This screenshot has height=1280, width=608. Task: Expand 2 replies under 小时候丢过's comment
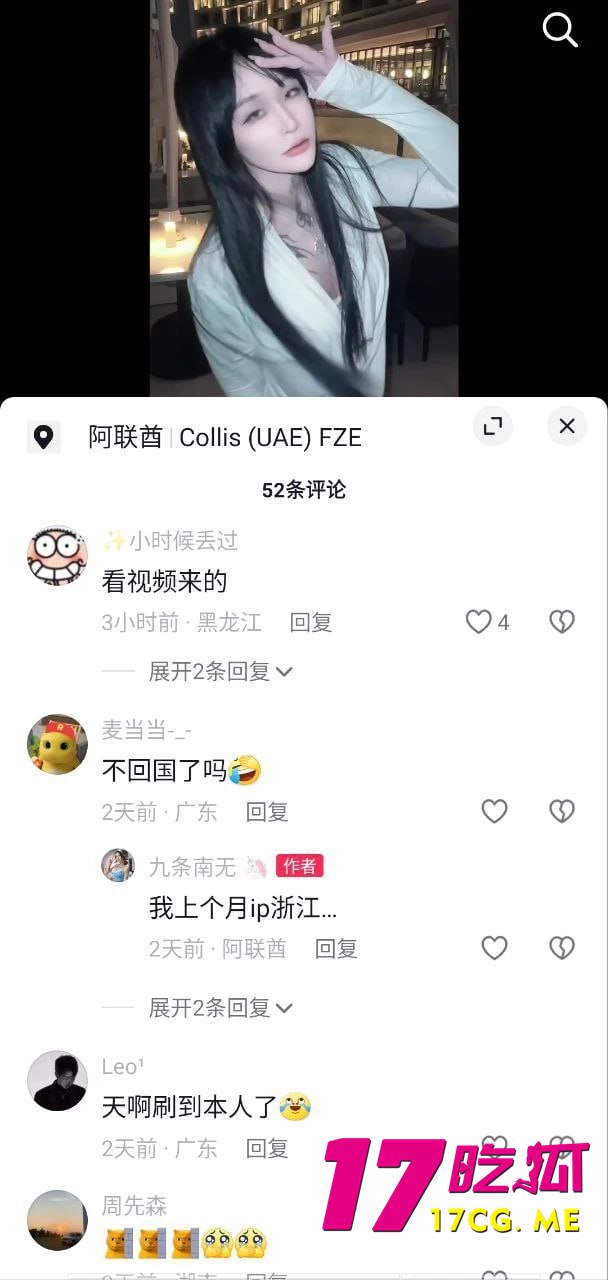click(x=220, y=672)
